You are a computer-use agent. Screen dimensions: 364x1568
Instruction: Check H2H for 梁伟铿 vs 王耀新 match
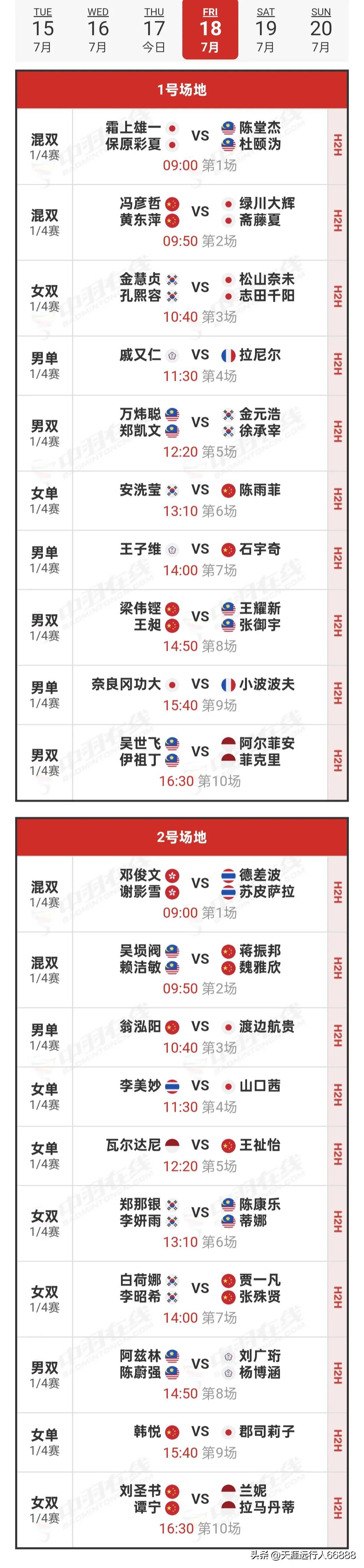click(337, 627)
